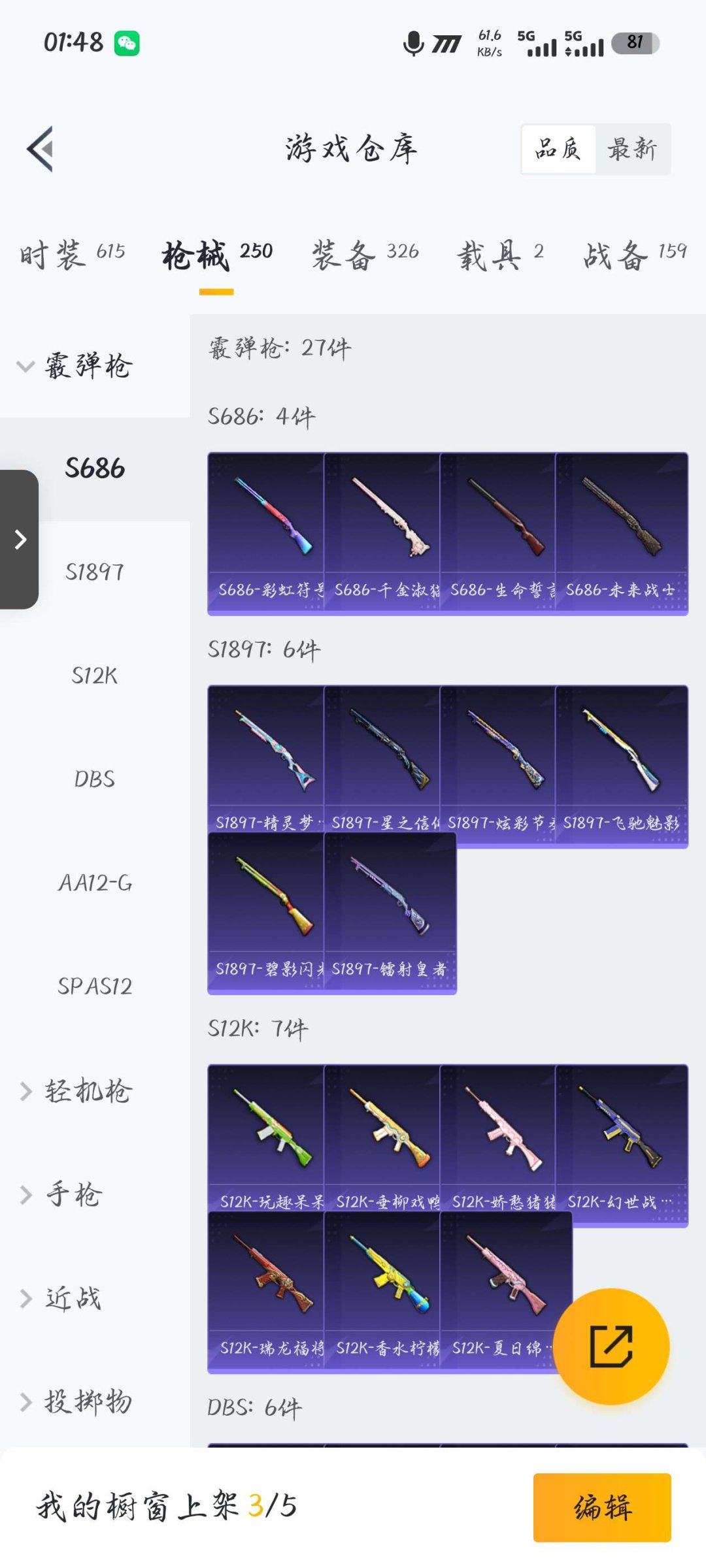Tap the 编辑 button
This screenshot has width=706, height=1568.
602,1507
